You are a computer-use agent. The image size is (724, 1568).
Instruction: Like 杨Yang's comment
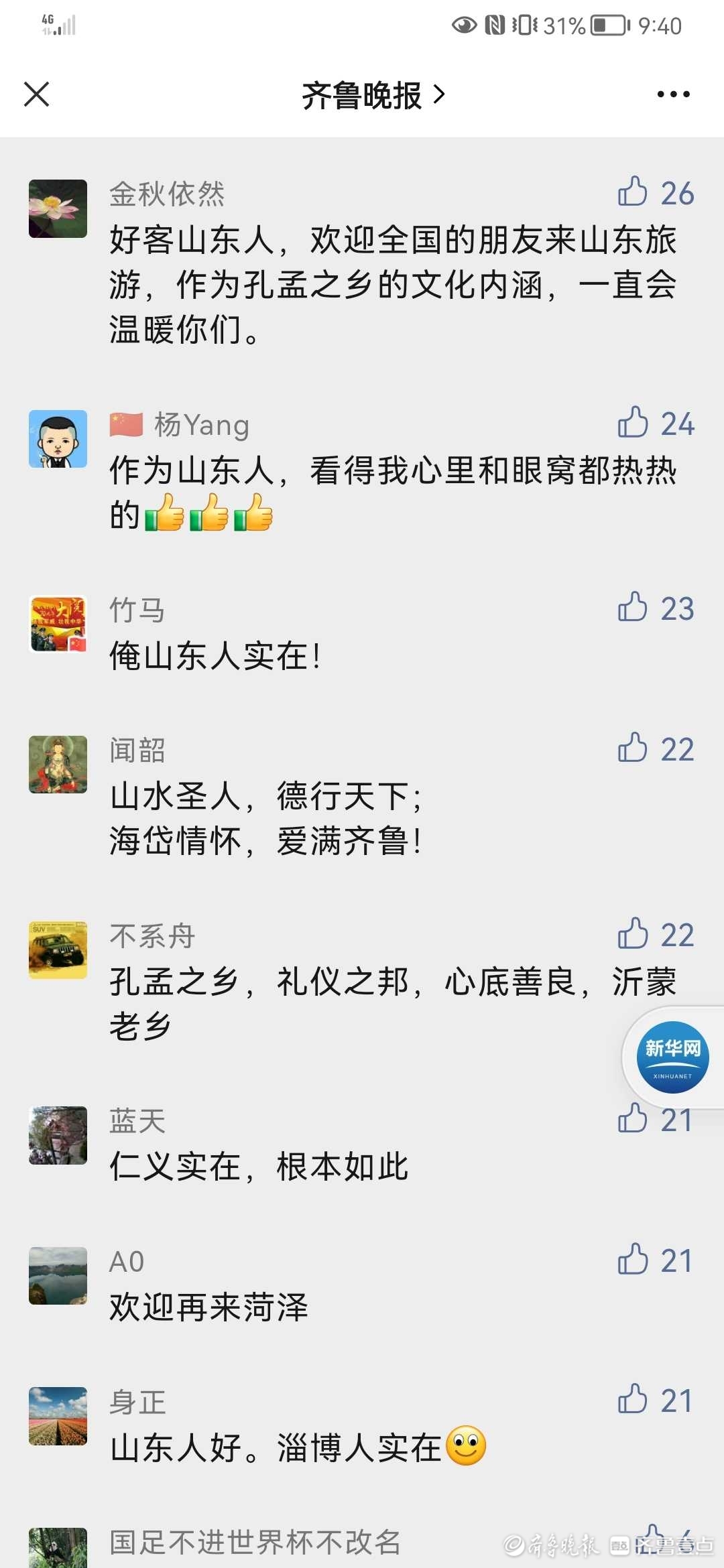pyautogui.click(x=633, y=422)
